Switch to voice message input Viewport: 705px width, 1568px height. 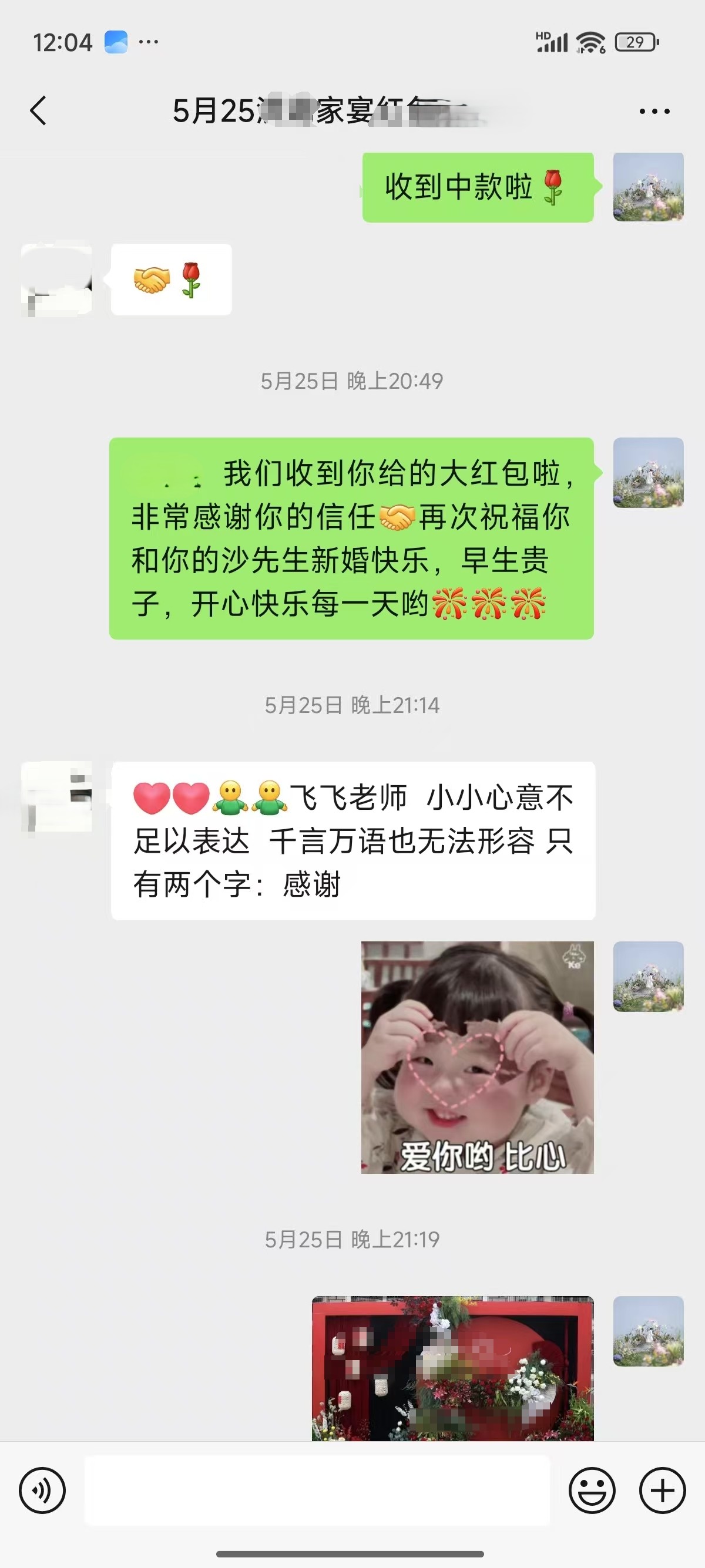click(42, 1490)
